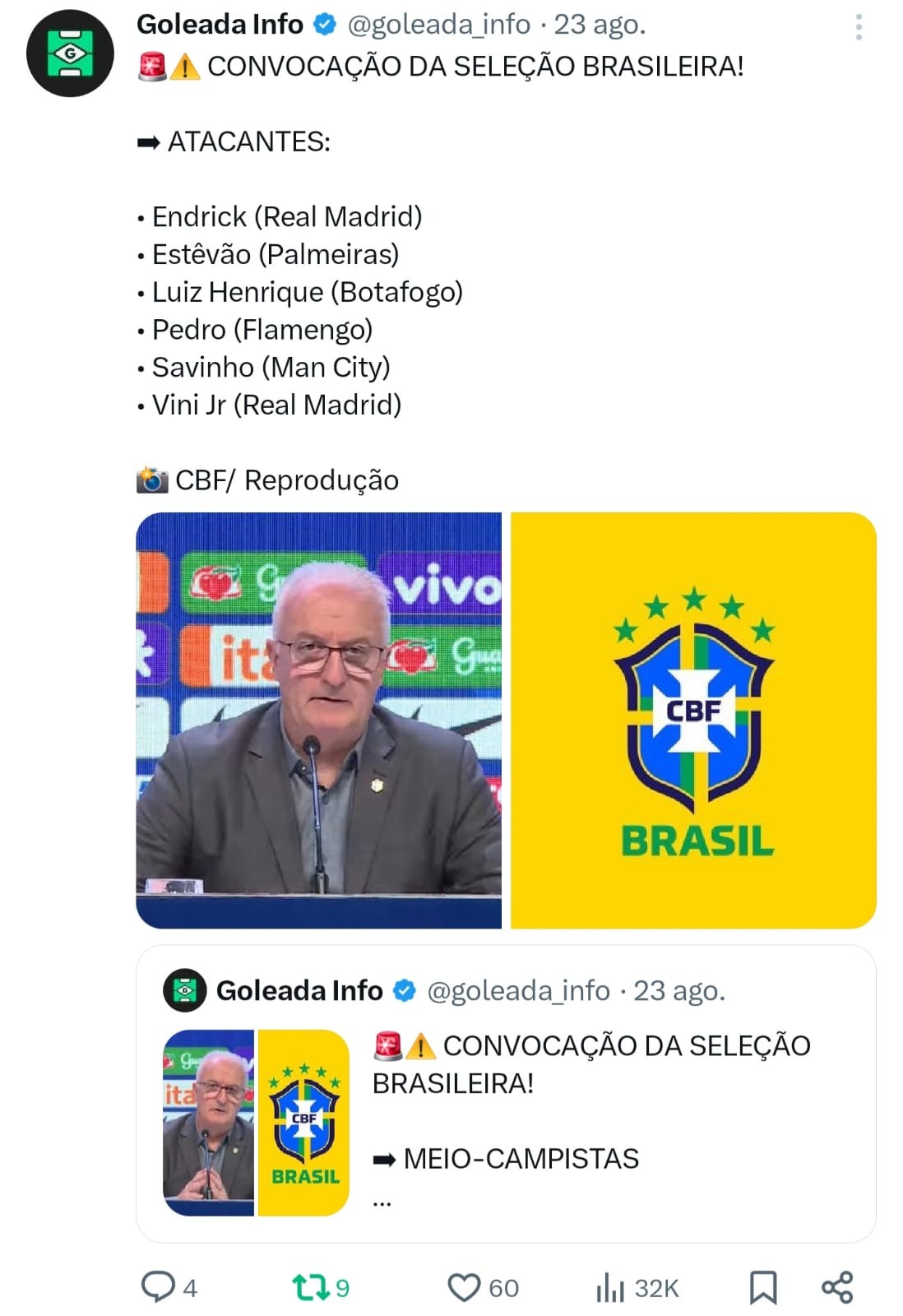
Task: Open the press conference photo
Action: tap(318, 720)
